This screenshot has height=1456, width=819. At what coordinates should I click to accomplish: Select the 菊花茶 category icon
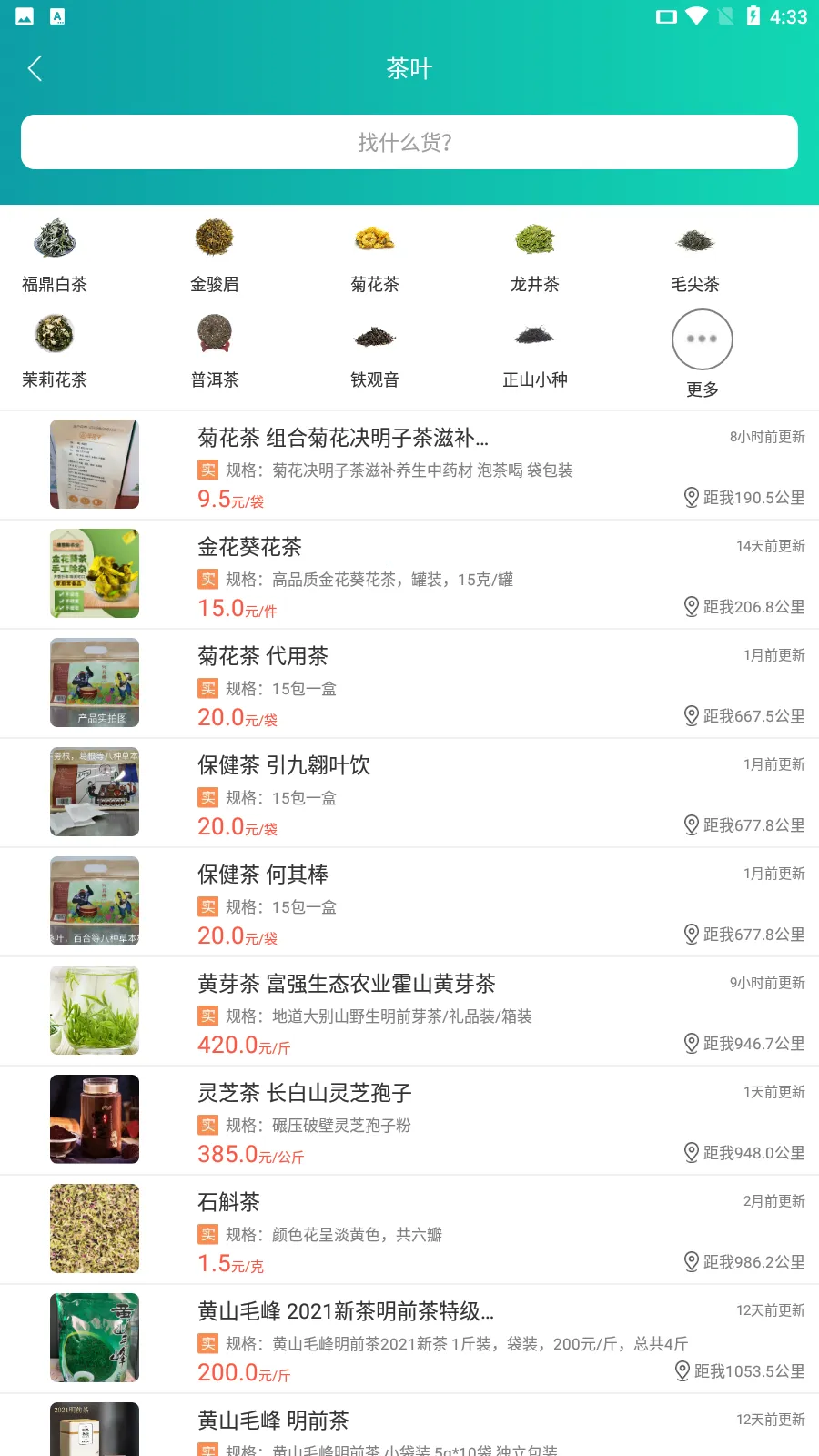374,239
